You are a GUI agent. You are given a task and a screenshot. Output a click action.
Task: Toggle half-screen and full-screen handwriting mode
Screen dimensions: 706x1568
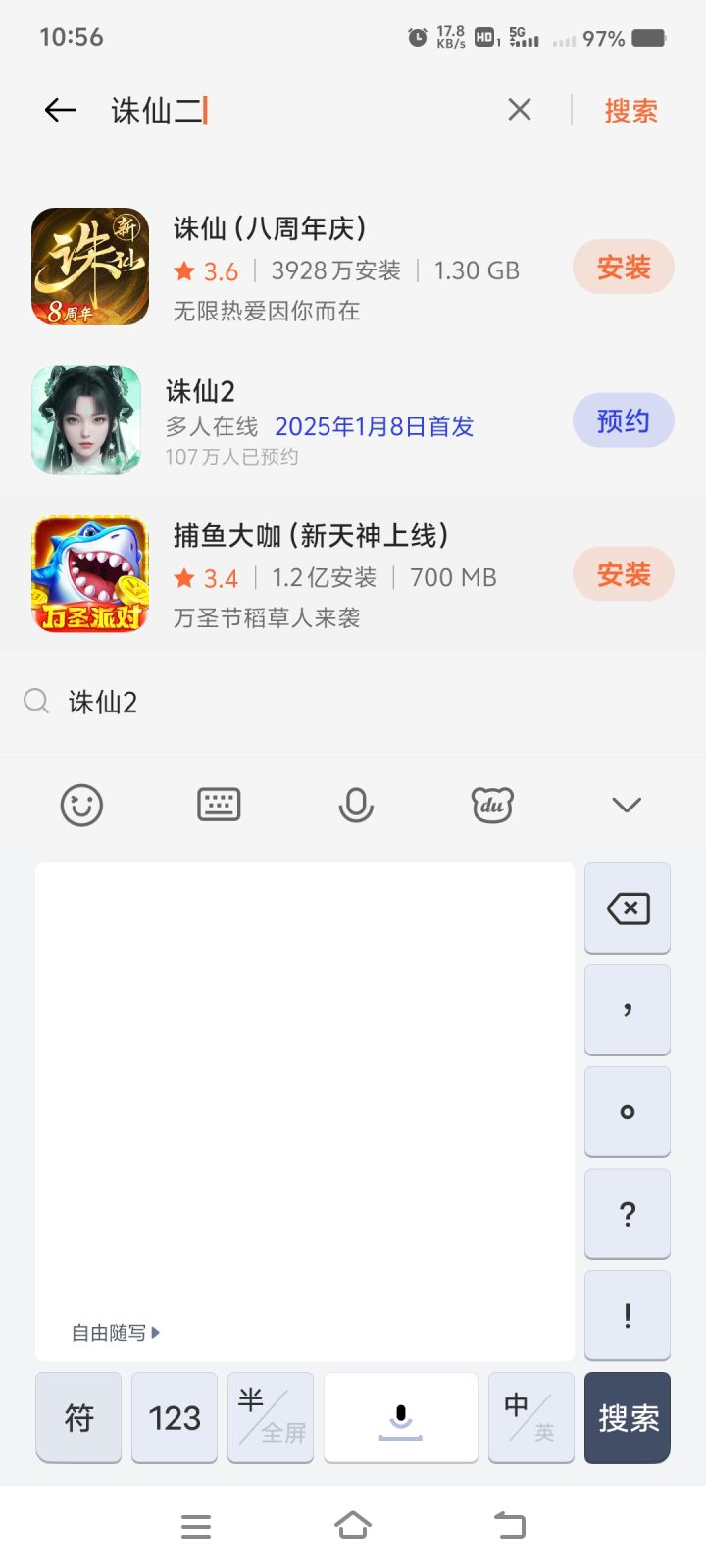tap(271, 1417)
